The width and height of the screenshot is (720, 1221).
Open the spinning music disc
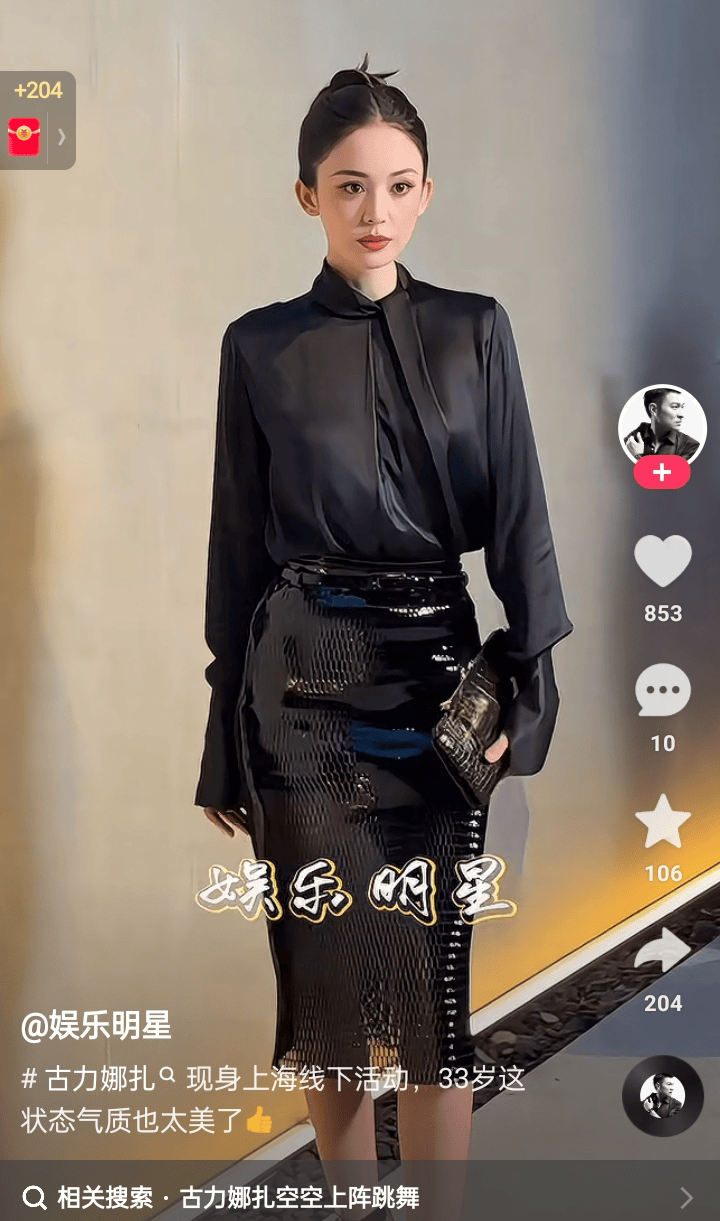[x=662, y=1096]
